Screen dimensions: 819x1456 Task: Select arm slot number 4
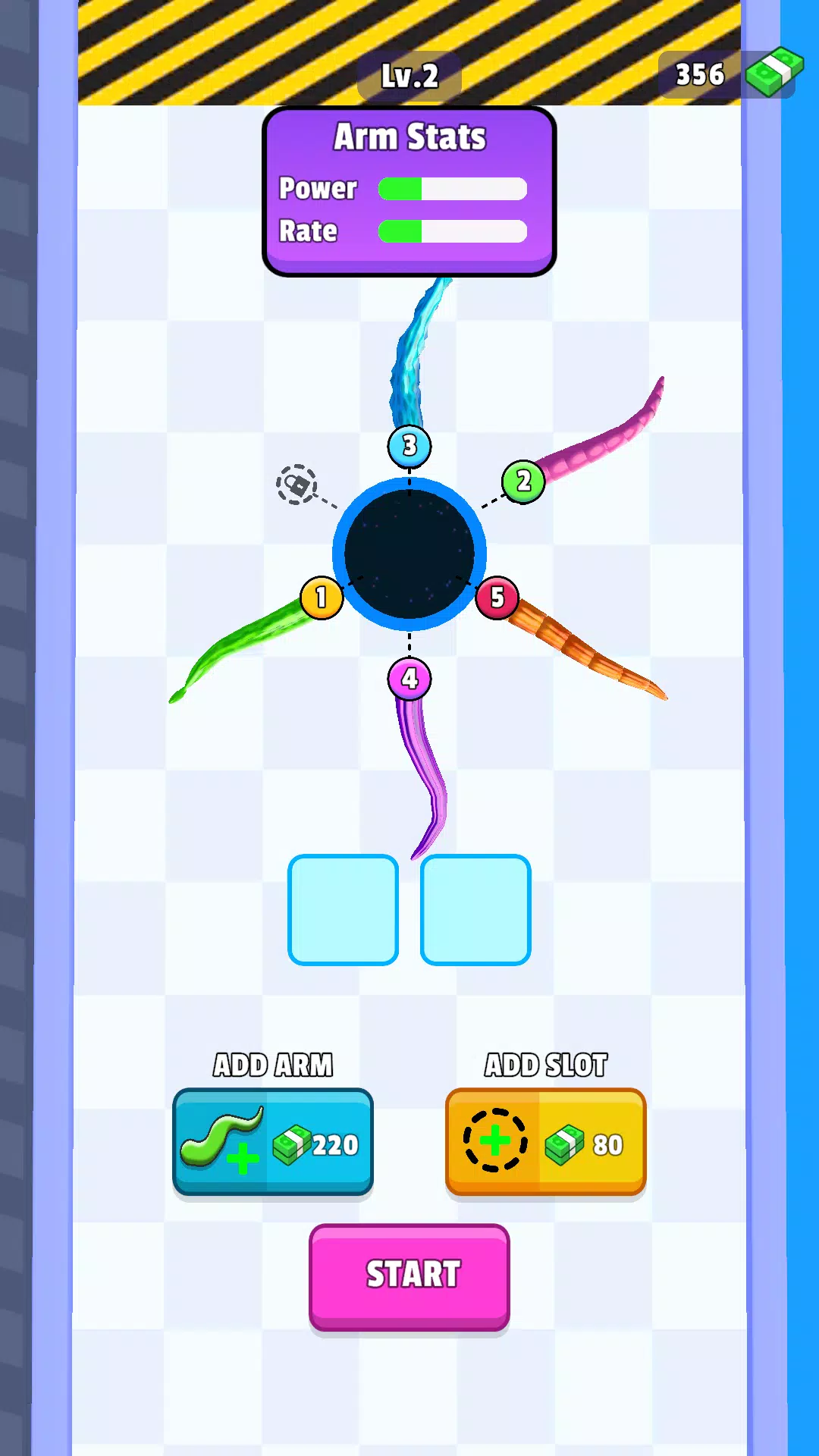(x=409, y=679)
